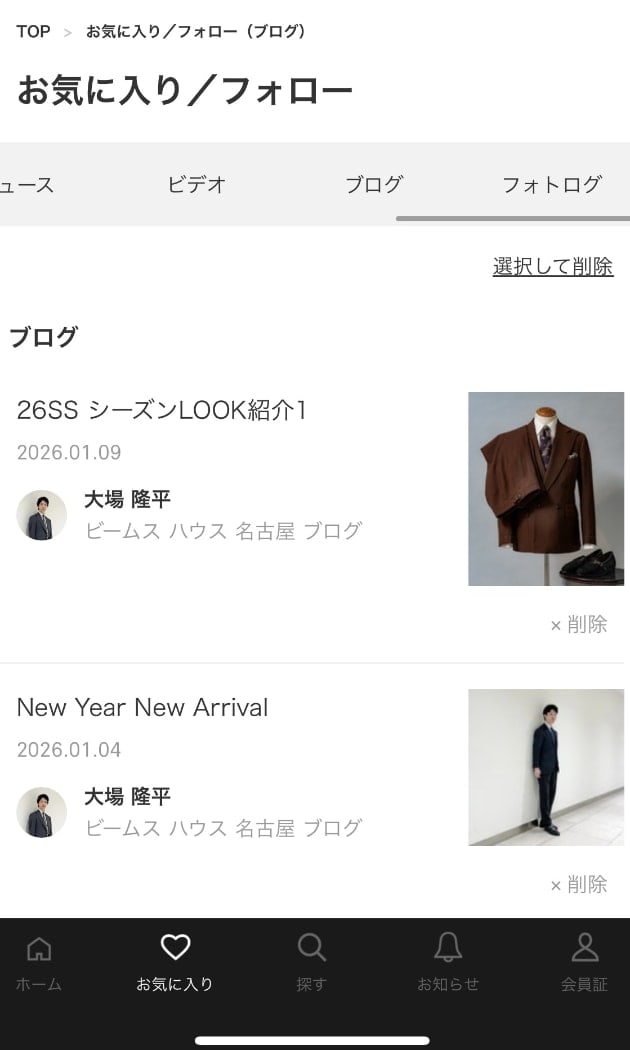630x1050 pixels.
Task: Switch to the partially visible ニュース tab
Action: (27, 185)
